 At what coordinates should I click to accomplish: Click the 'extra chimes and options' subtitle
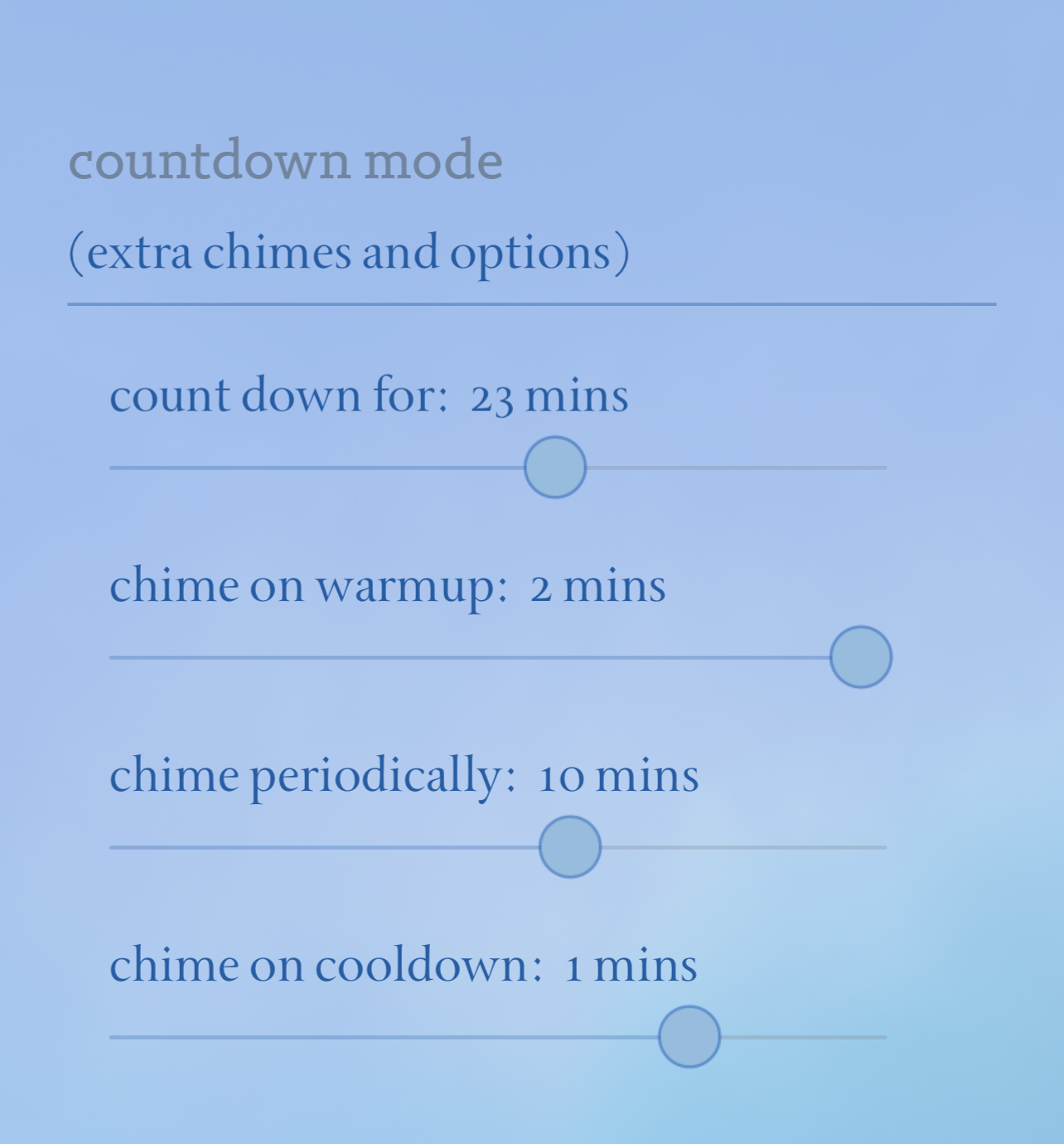coord(350,253)
